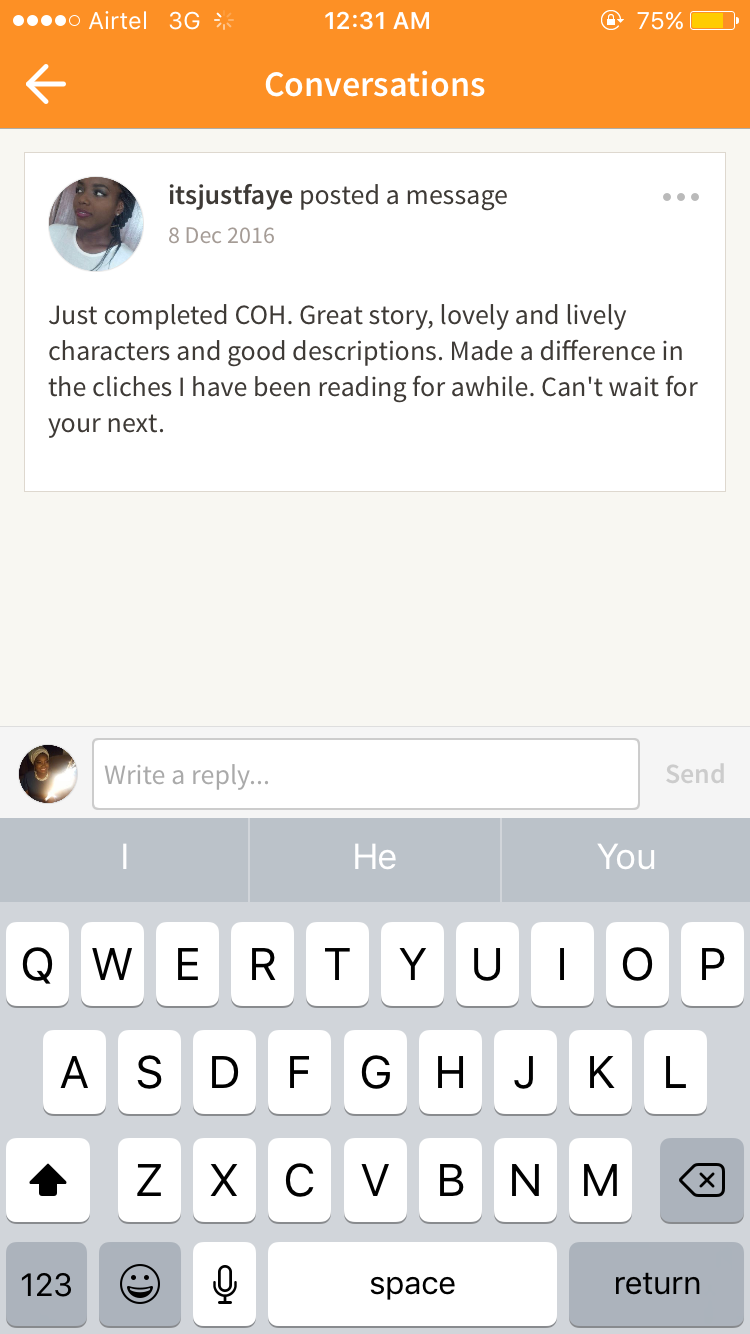Tap the space bar
This screenshot has height=1334, width=750.
tap(412, 1284)
